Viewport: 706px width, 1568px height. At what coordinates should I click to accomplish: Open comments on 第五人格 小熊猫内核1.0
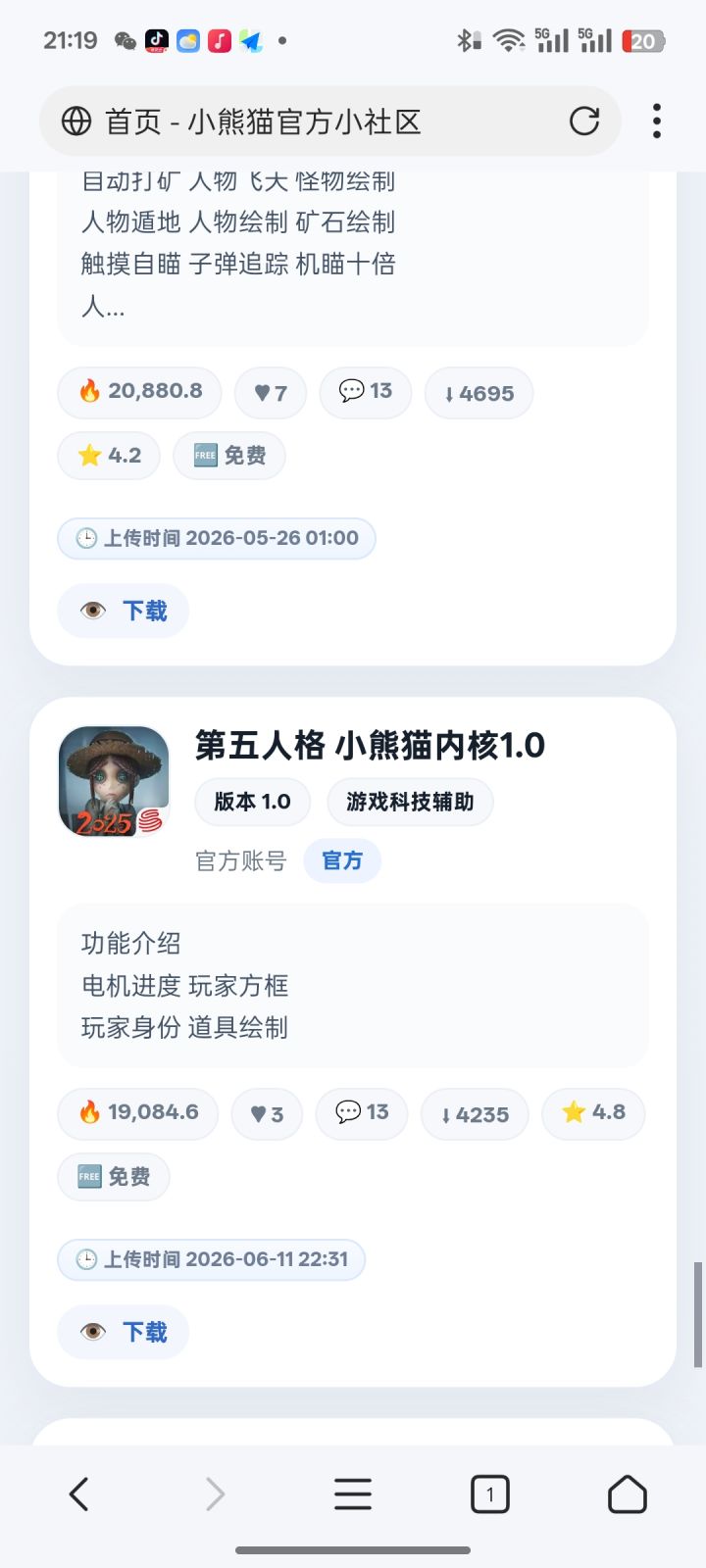click(x=362, y=1113)
